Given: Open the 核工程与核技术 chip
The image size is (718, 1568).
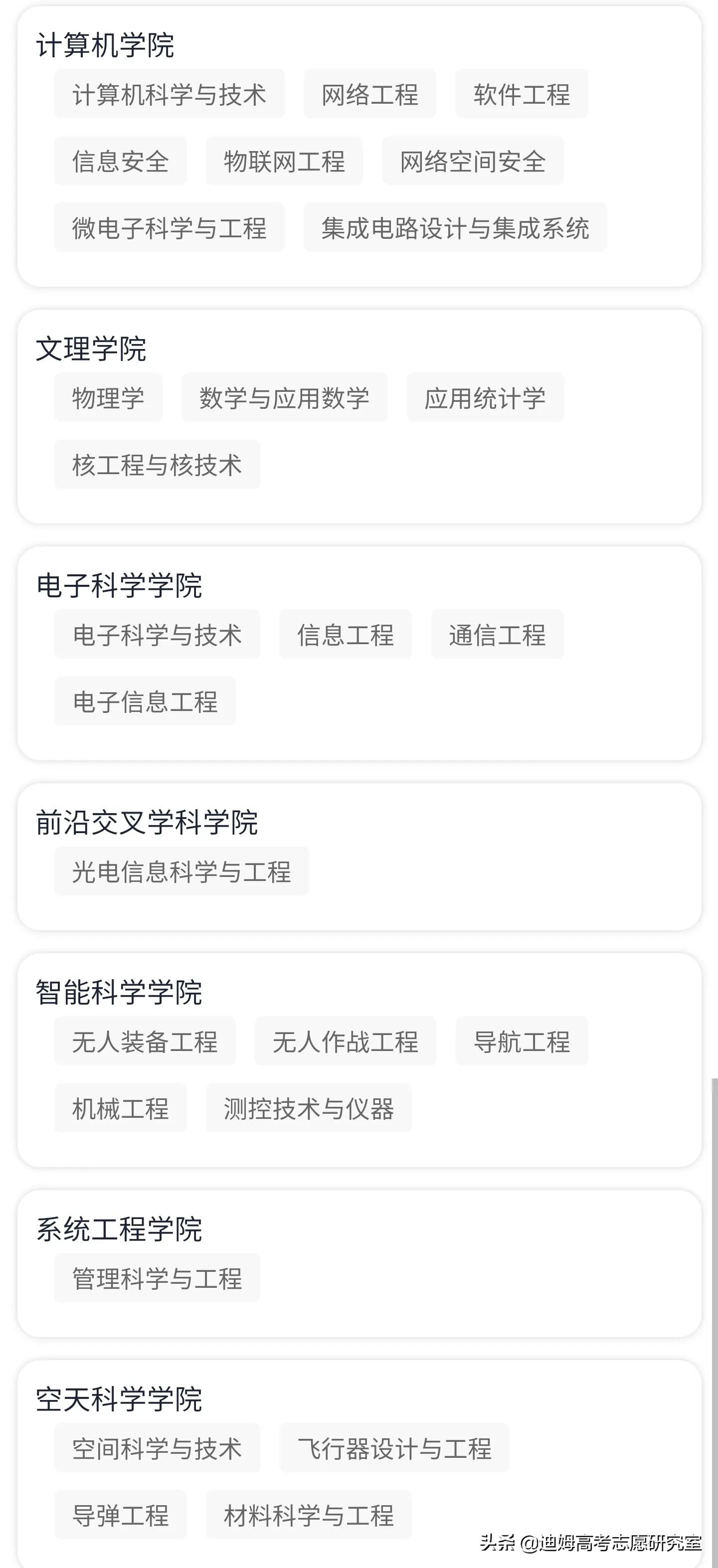Looking at the screenshot, I should (157, 465).
